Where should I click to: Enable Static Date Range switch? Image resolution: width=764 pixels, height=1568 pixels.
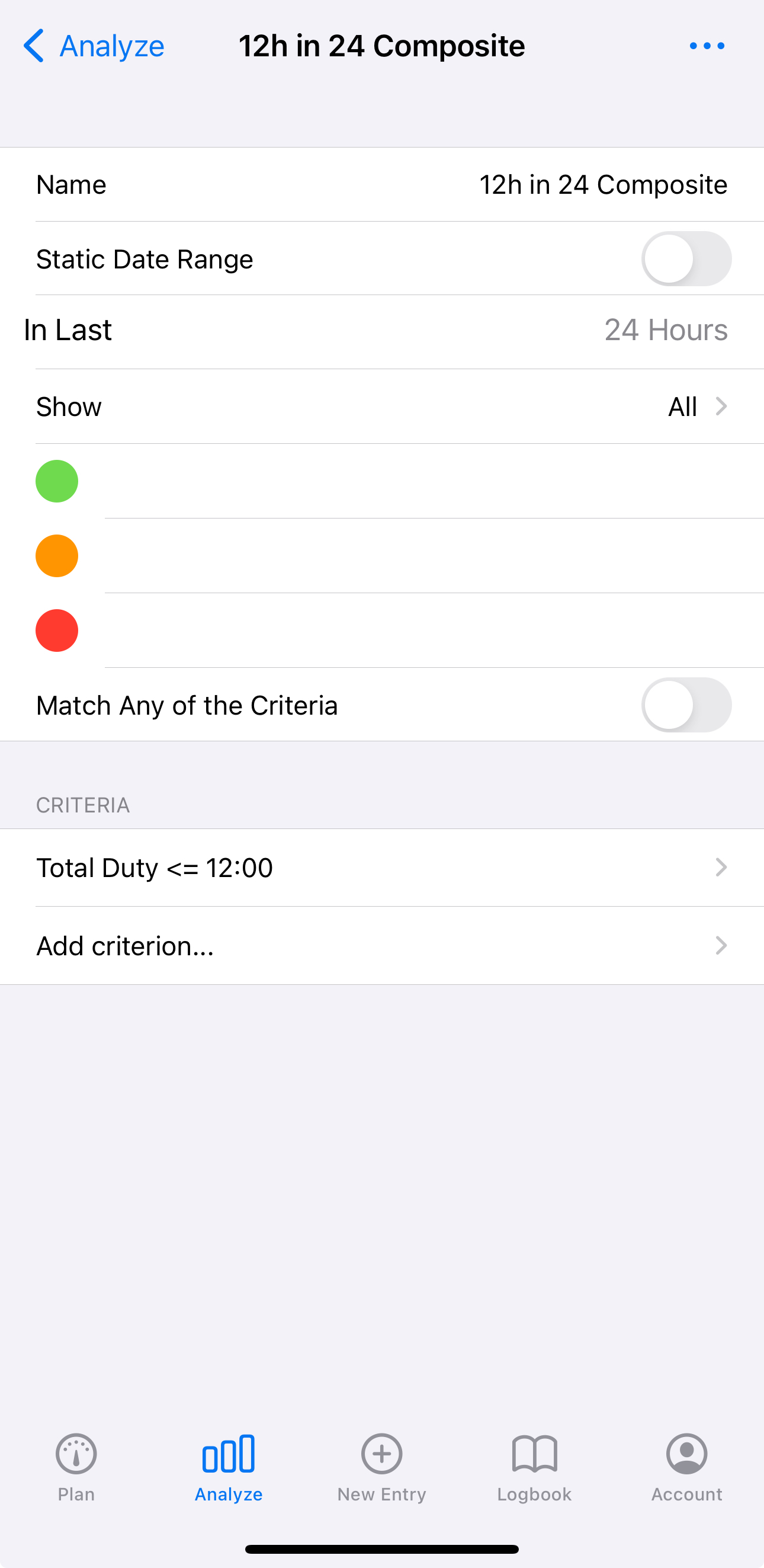pyautogui.click(x=686, y=259)
